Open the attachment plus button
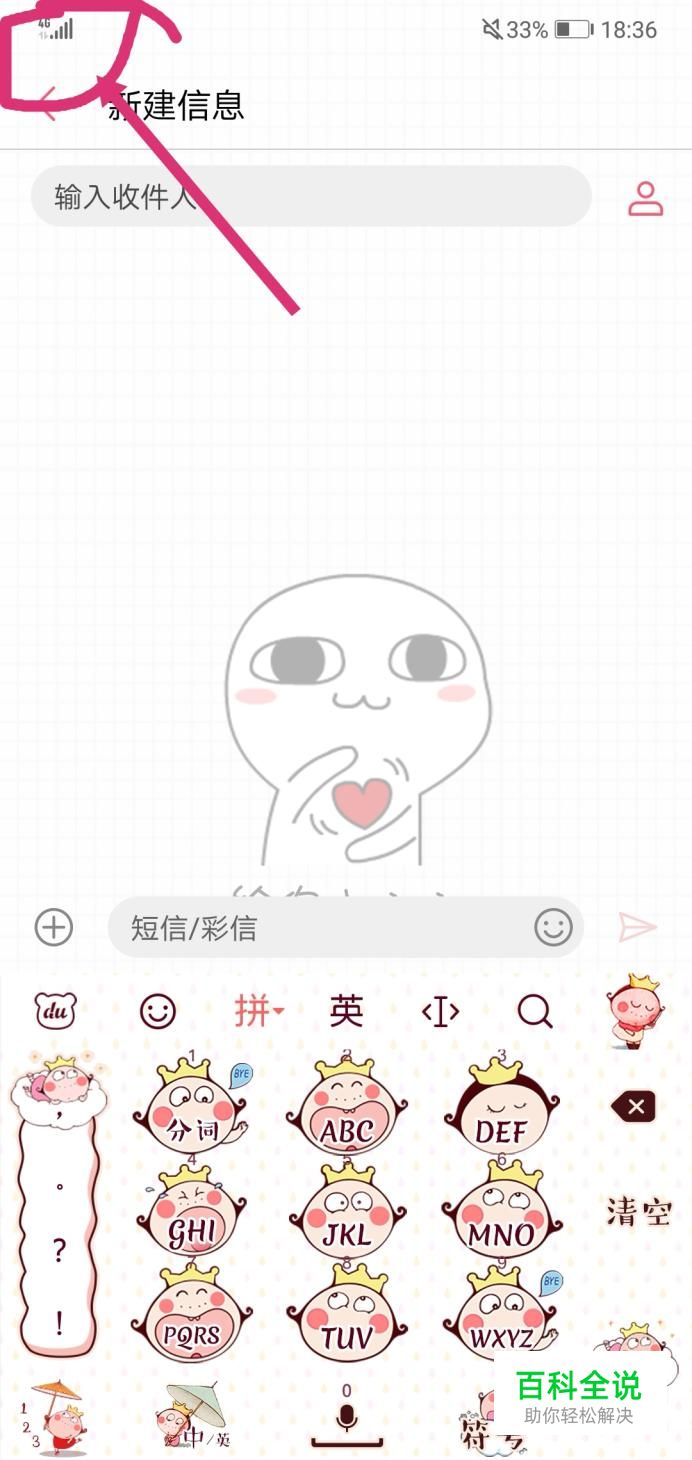Image resolution: width=692 pixels, height=1460 pixels. click(54, 927)
